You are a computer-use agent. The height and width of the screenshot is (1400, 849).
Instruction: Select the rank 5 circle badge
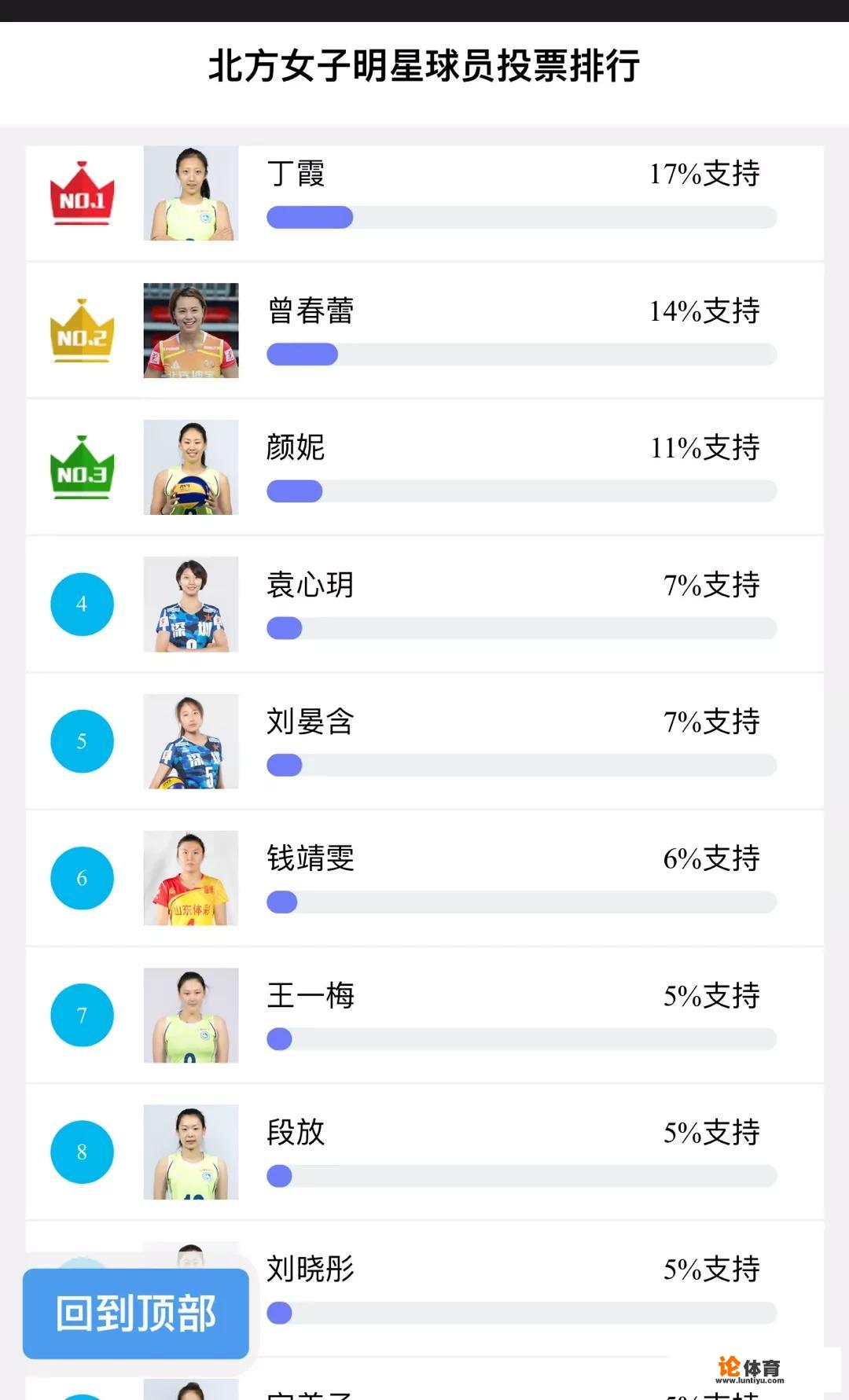[x=82, y=740]
